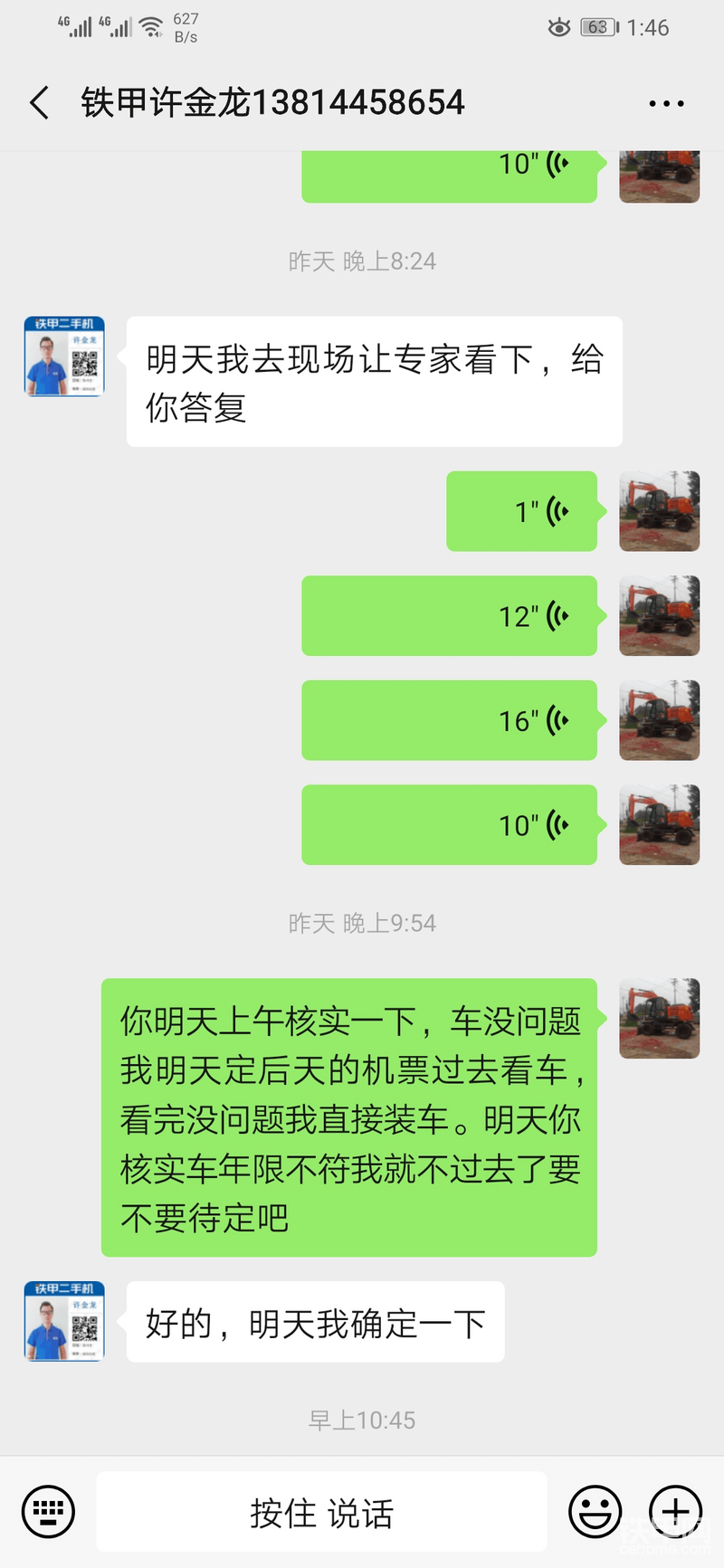Image resolution: width=724 pixels, height=1568 pixels.
Task: Switch to keyboard text input
Action: (x=48, y=1511)
